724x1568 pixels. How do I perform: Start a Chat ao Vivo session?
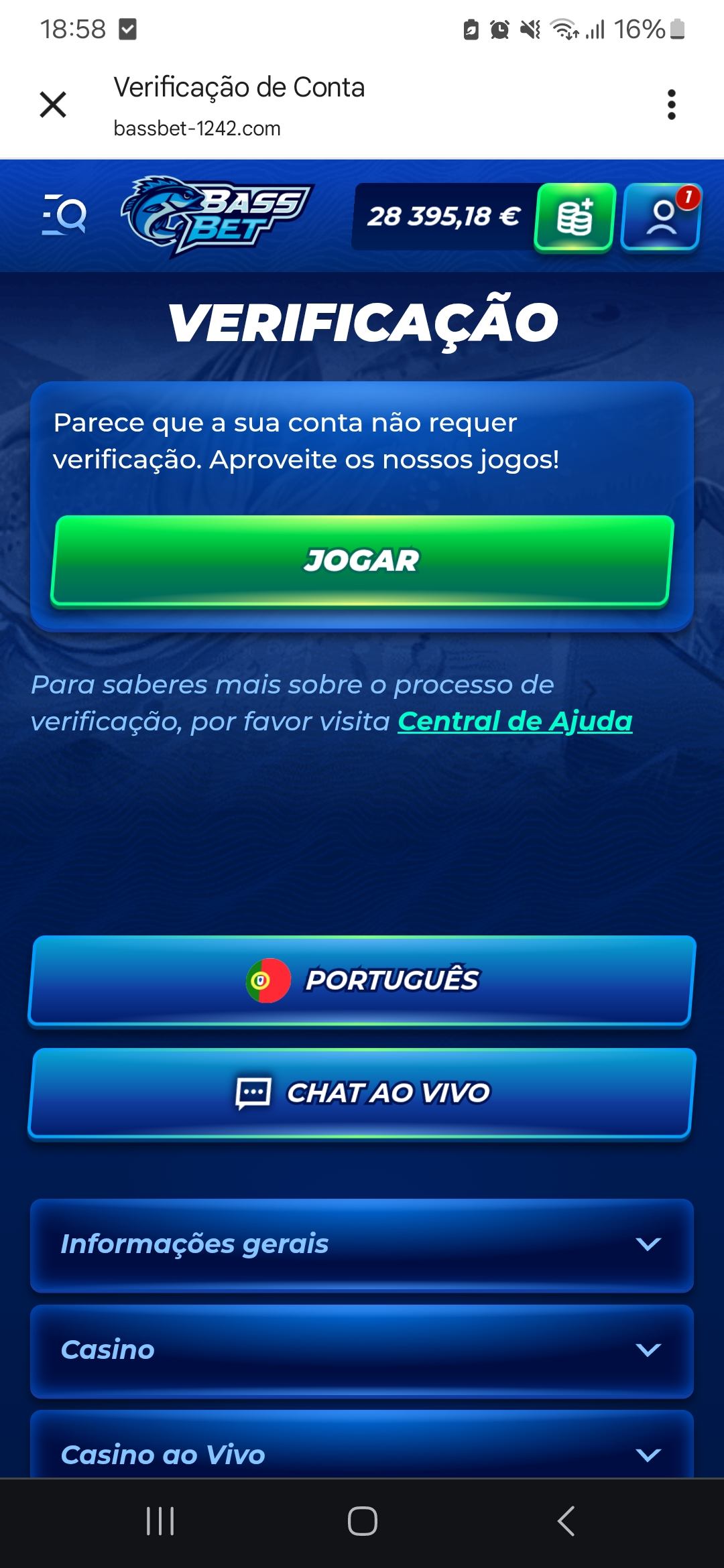point(362,1093)
